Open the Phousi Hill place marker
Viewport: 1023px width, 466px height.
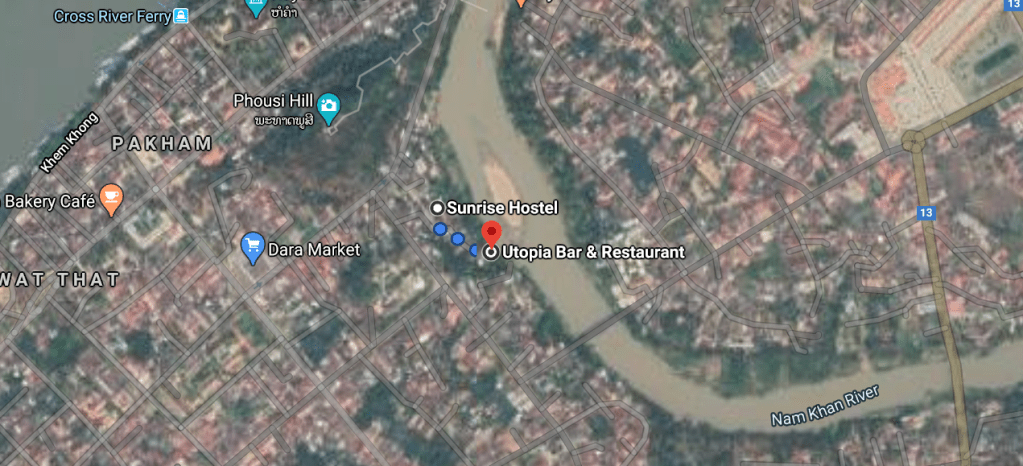click(x=328, y=105)
